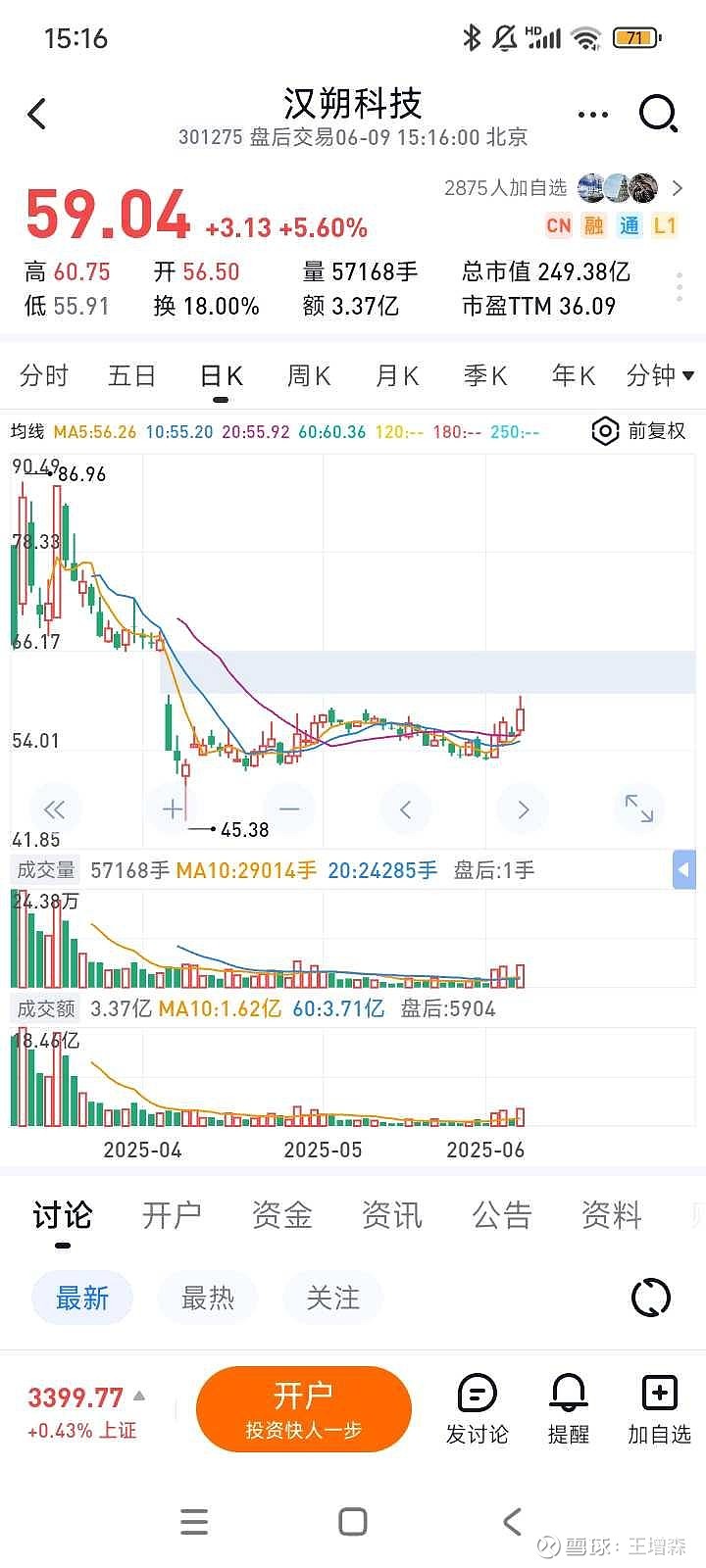Zoom out the chart with minus button
The height and width of the screenshot is (1568, 706).
tap(289, 808)
